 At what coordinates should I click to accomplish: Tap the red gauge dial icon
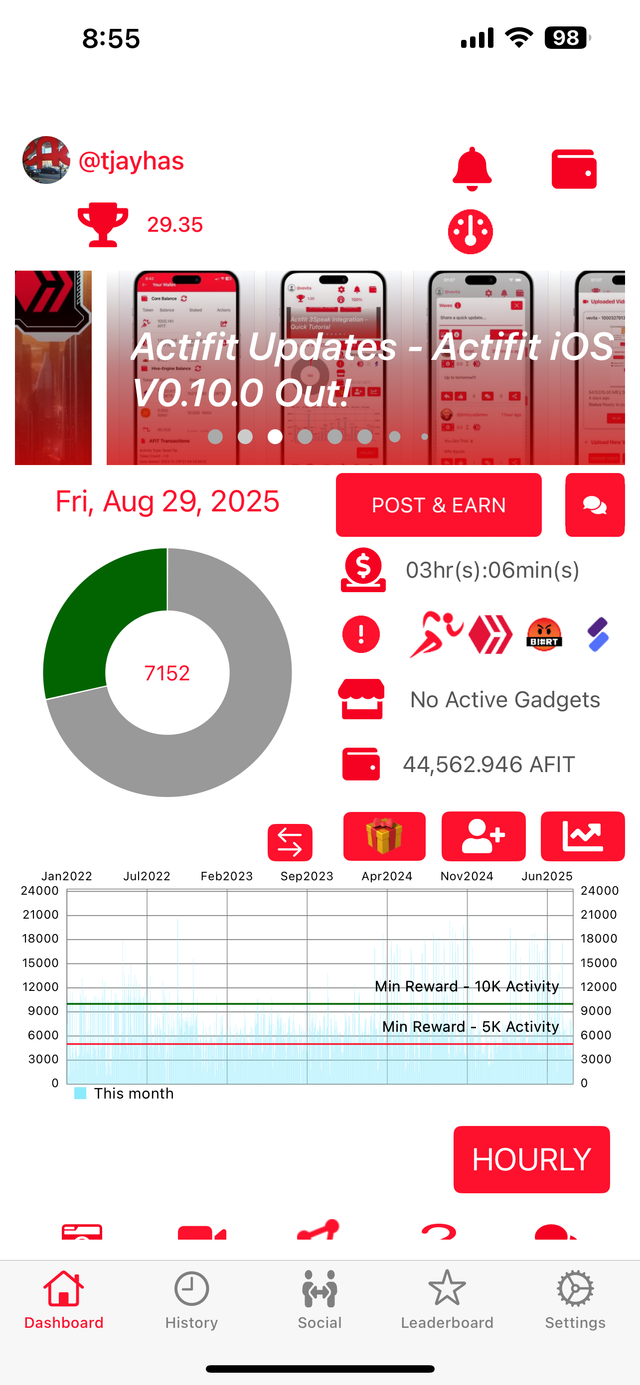point(470,231)
